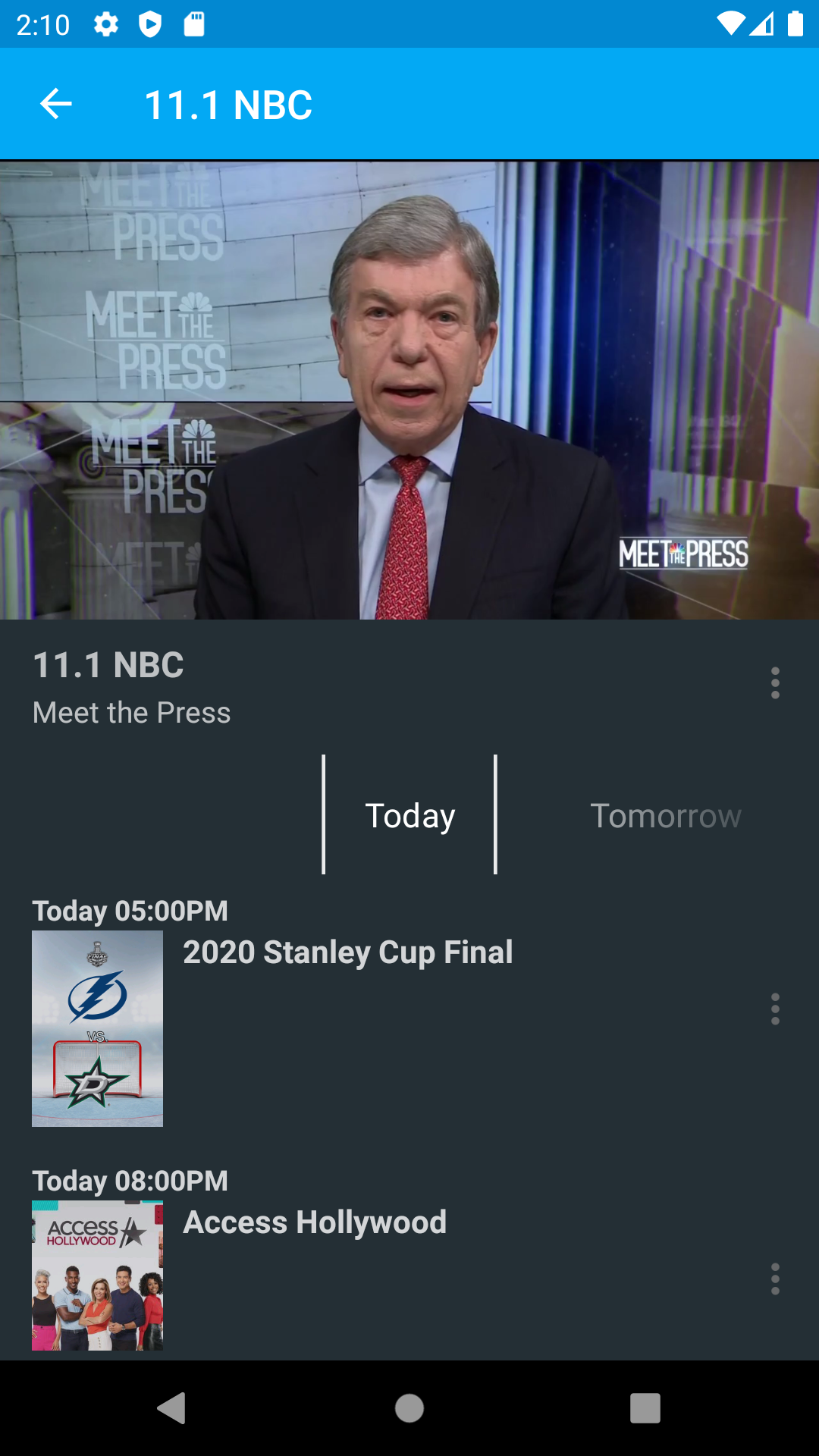Switch to the Tomorrow tab
Viewport: 819px width, 1456px height.
point(665,816)
